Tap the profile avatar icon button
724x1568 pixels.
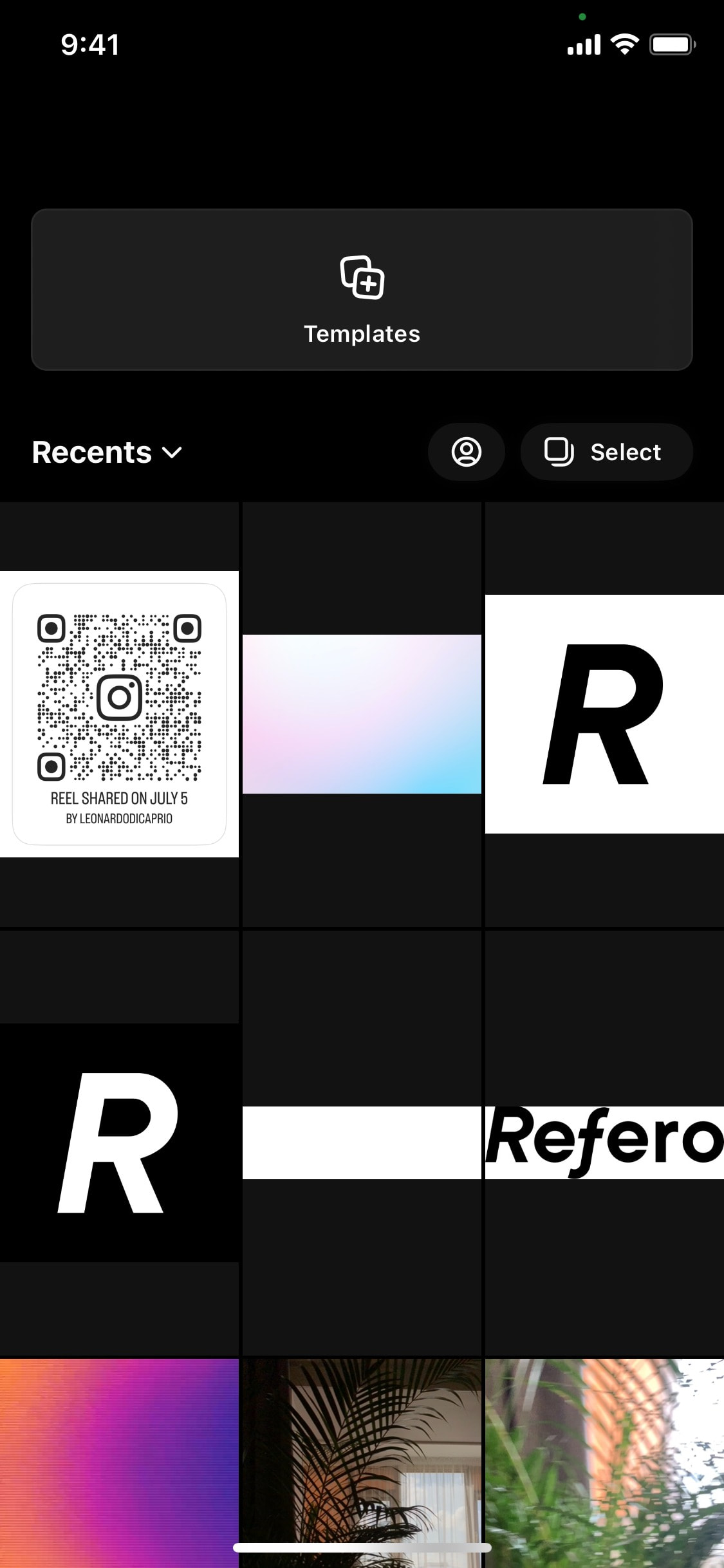click(466, 452)
